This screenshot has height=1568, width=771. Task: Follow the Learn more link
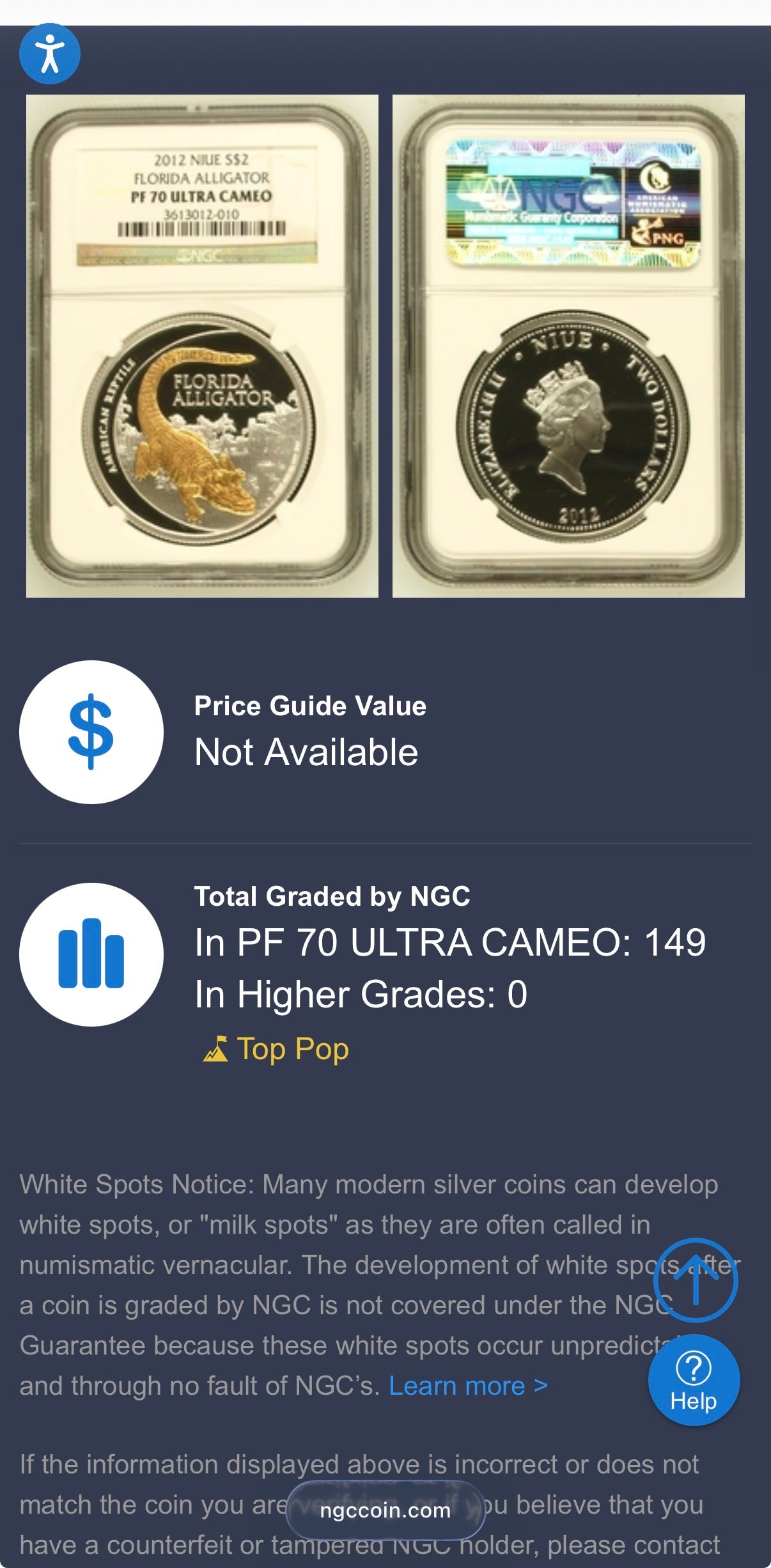click(x=468, y=1386)
